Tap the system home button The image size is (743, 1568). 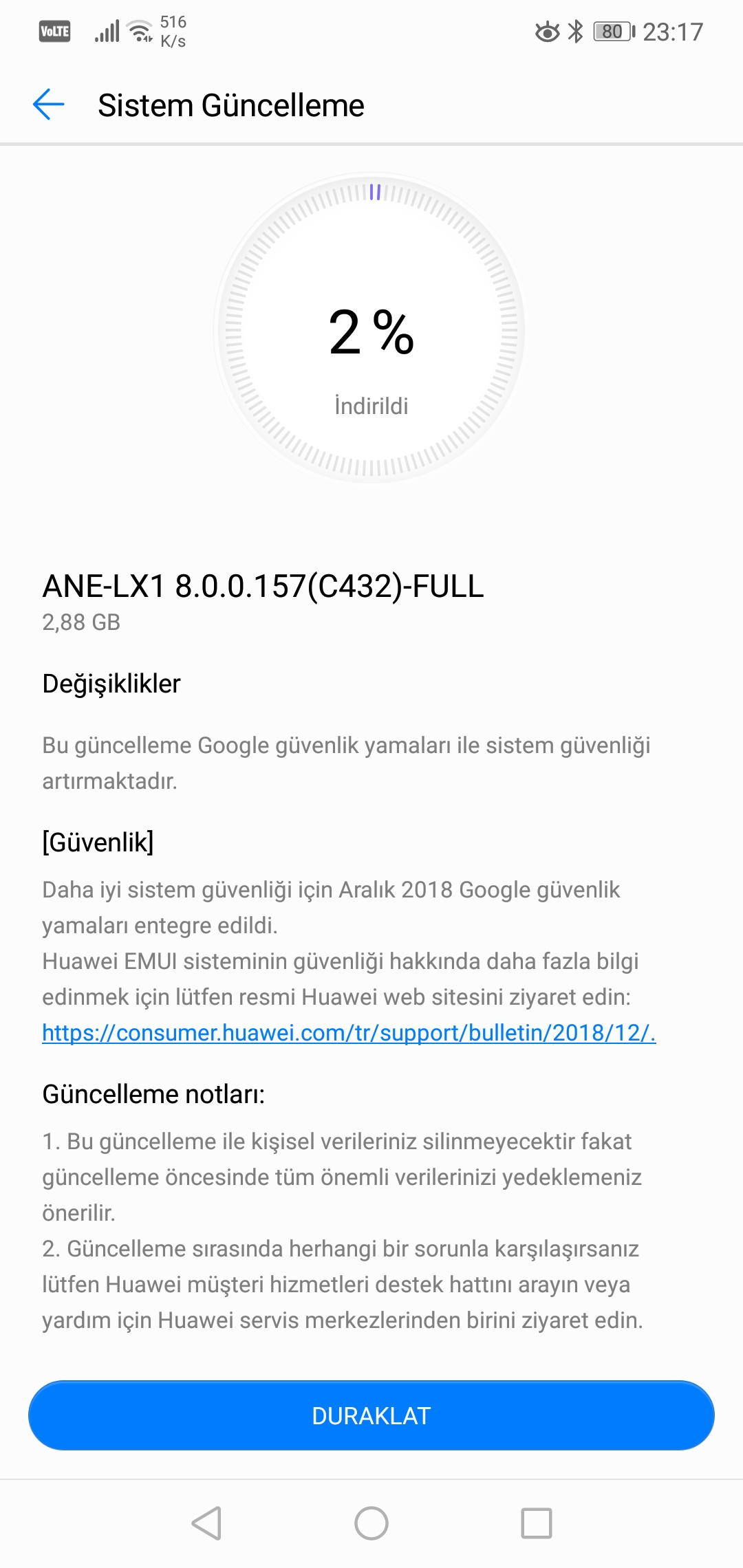pyautogui.click(x=371, y=1523)
